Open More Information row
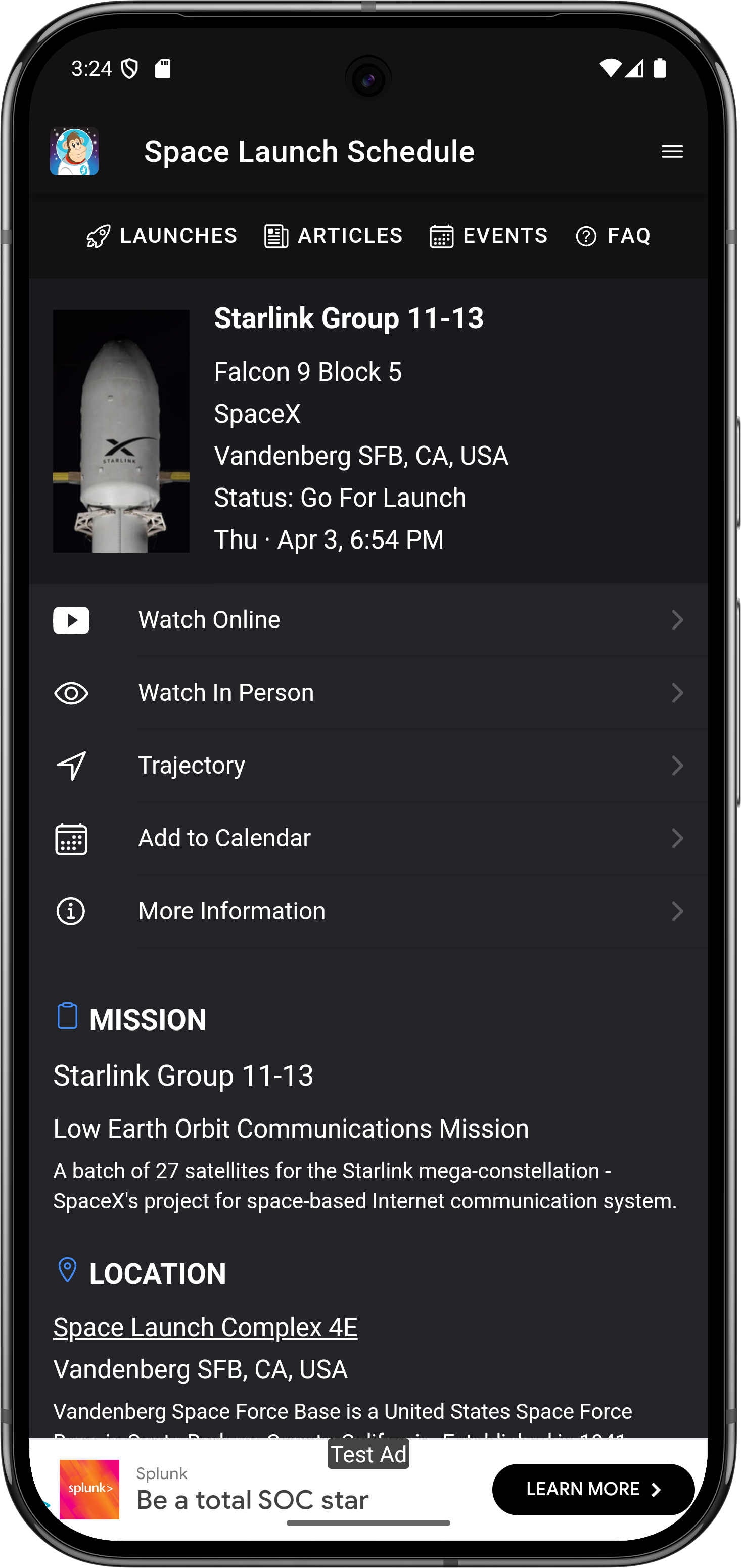 click(x=368, y=911)
